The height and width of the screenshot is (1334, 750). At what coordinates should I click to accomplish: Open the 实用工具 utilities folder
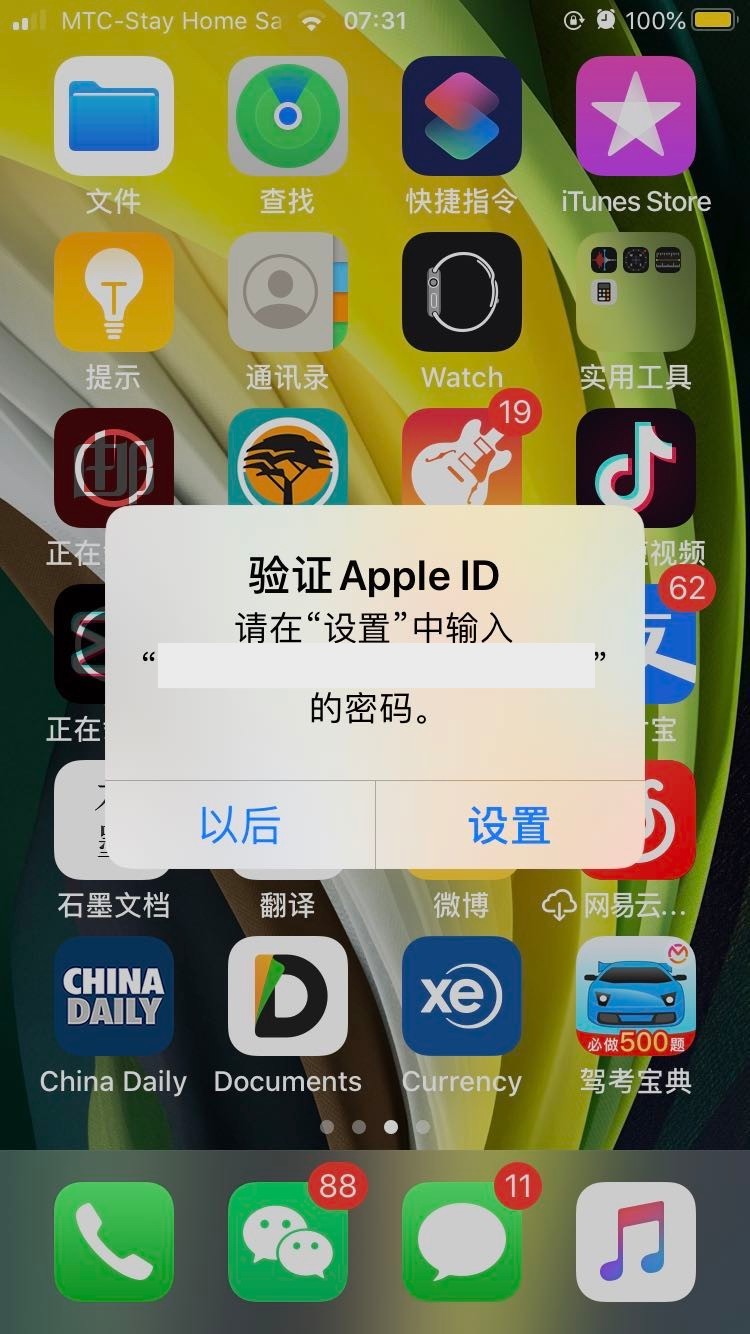635,292
